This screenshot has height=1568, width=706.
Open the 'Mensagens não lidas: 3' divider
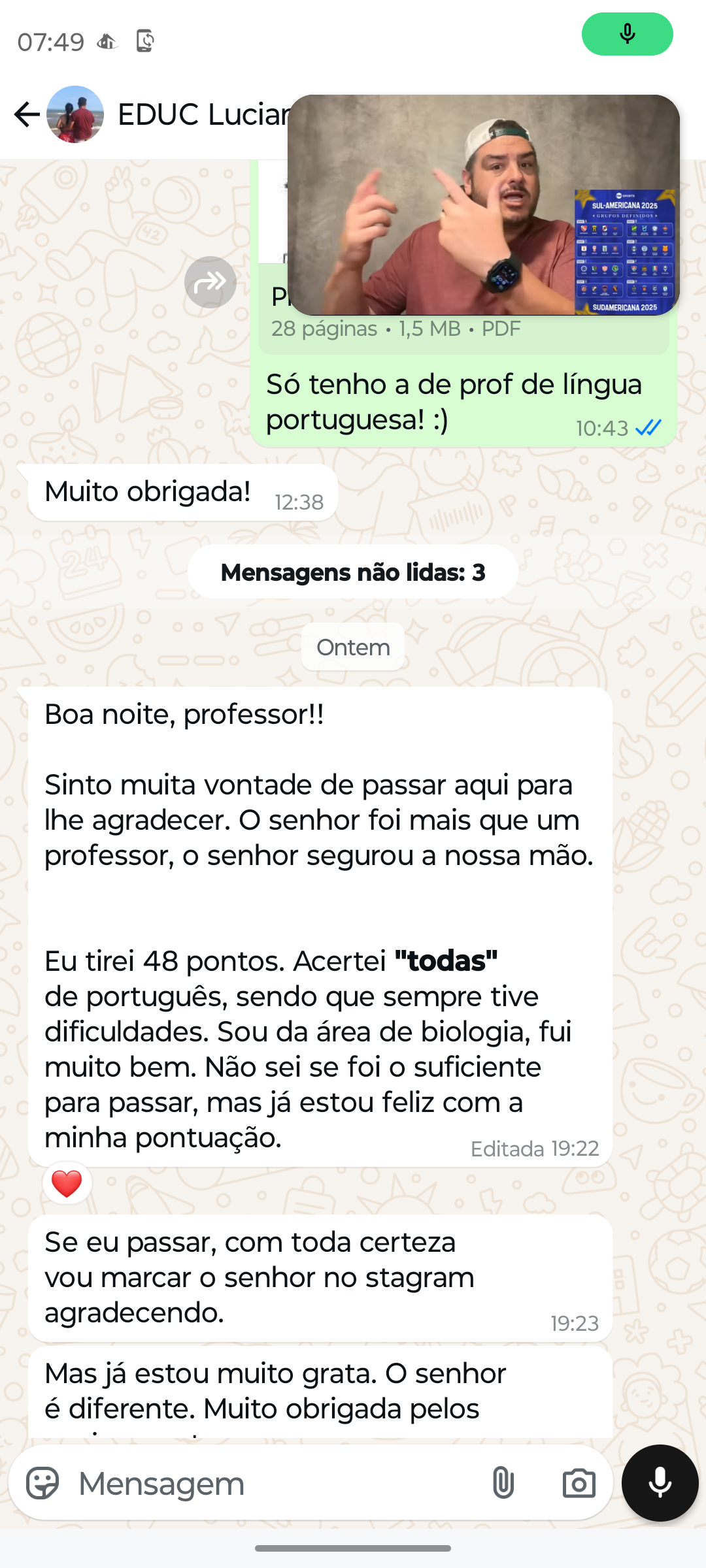[x=352, y=571]
